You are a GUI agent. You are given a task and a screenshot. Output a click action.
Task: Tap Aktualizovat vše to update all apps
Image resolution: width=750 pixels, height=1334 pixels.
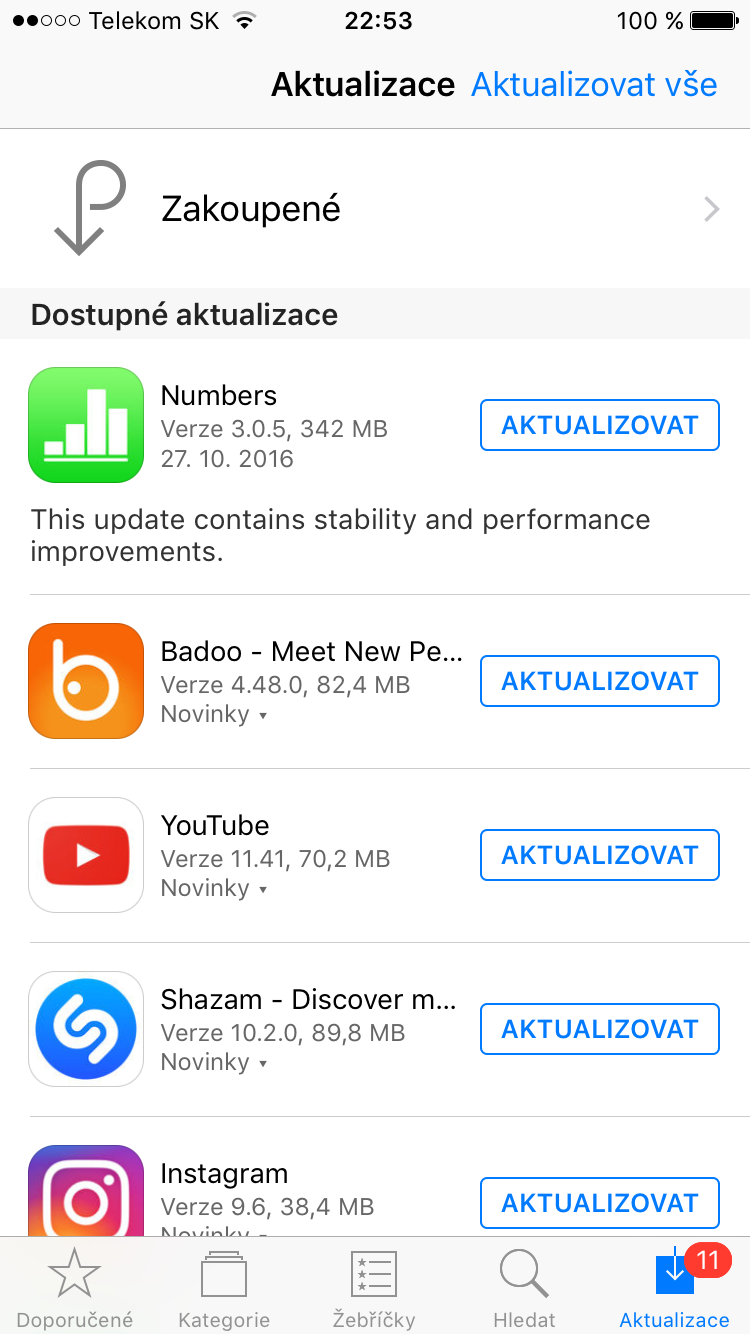[x=594, y=85]
